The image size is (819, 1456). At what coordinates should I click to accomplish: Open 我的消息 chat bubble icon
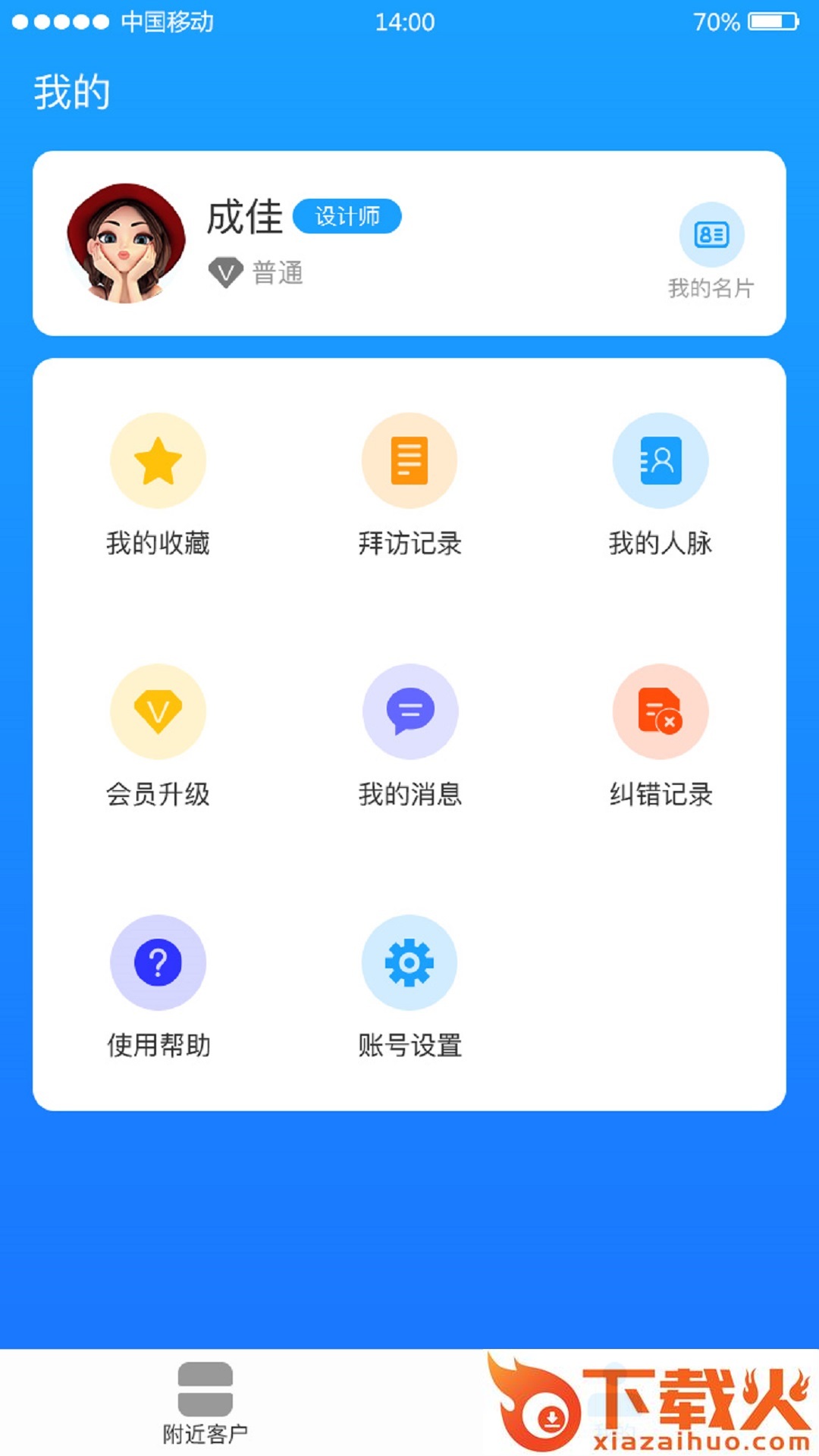(409, 711)
